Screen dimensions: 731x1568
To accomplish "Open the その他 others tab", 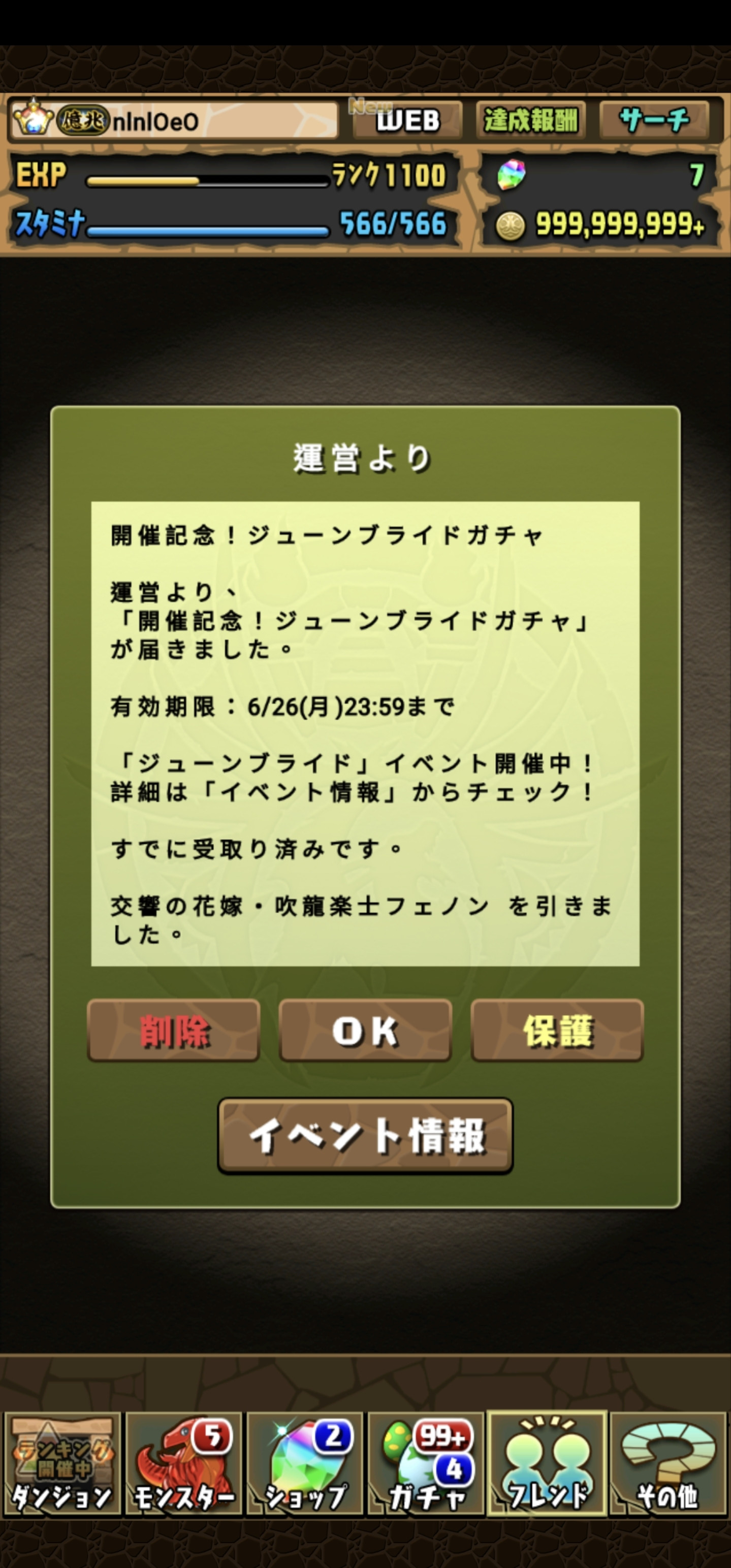I will pyautogui.click(x=668, y=1463).
